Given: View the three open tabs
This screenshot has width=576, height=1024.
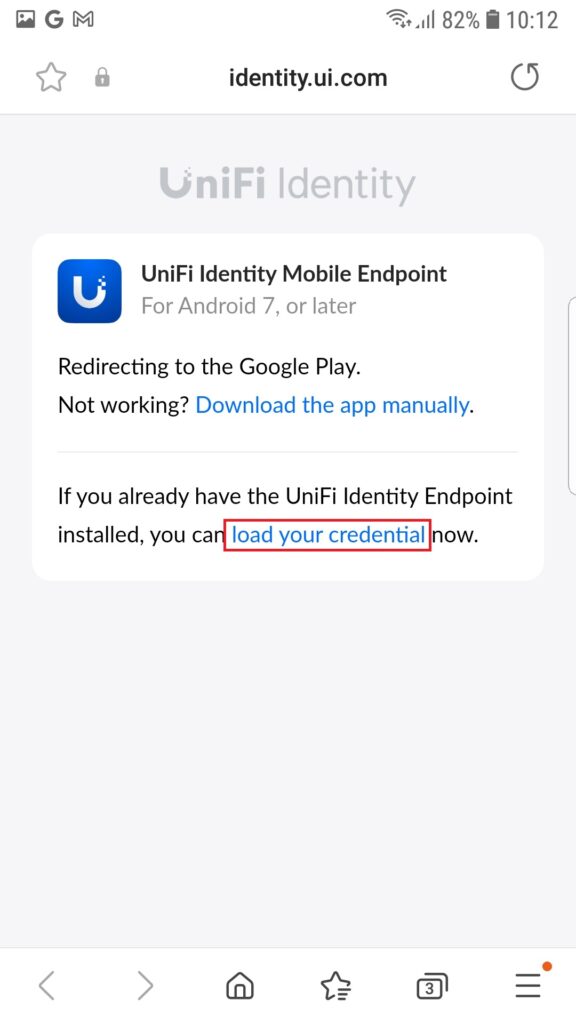Looking at the screenshot, I should point(431,986).
